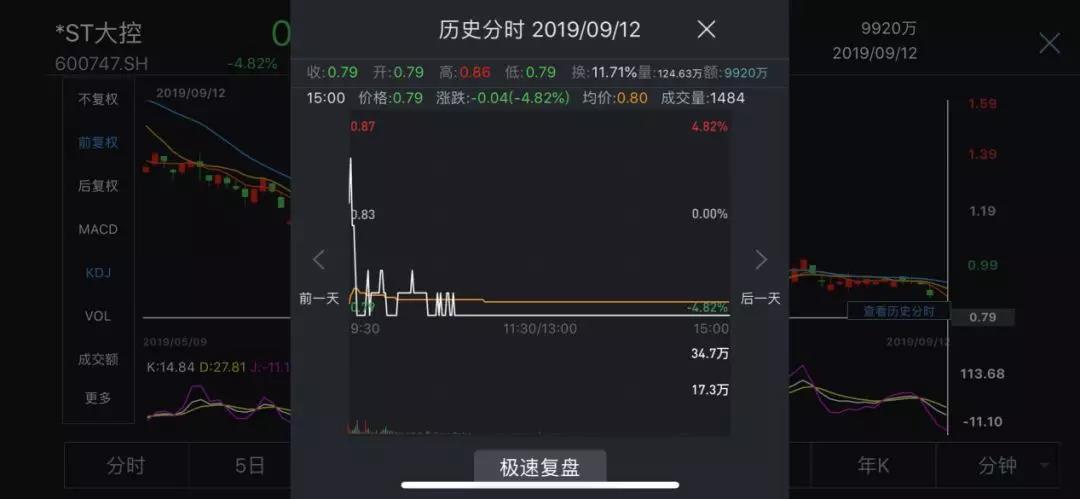Switch to the 分时 chart tab
The width and height of the screenshot is (1080, 499).
point(126,466)
